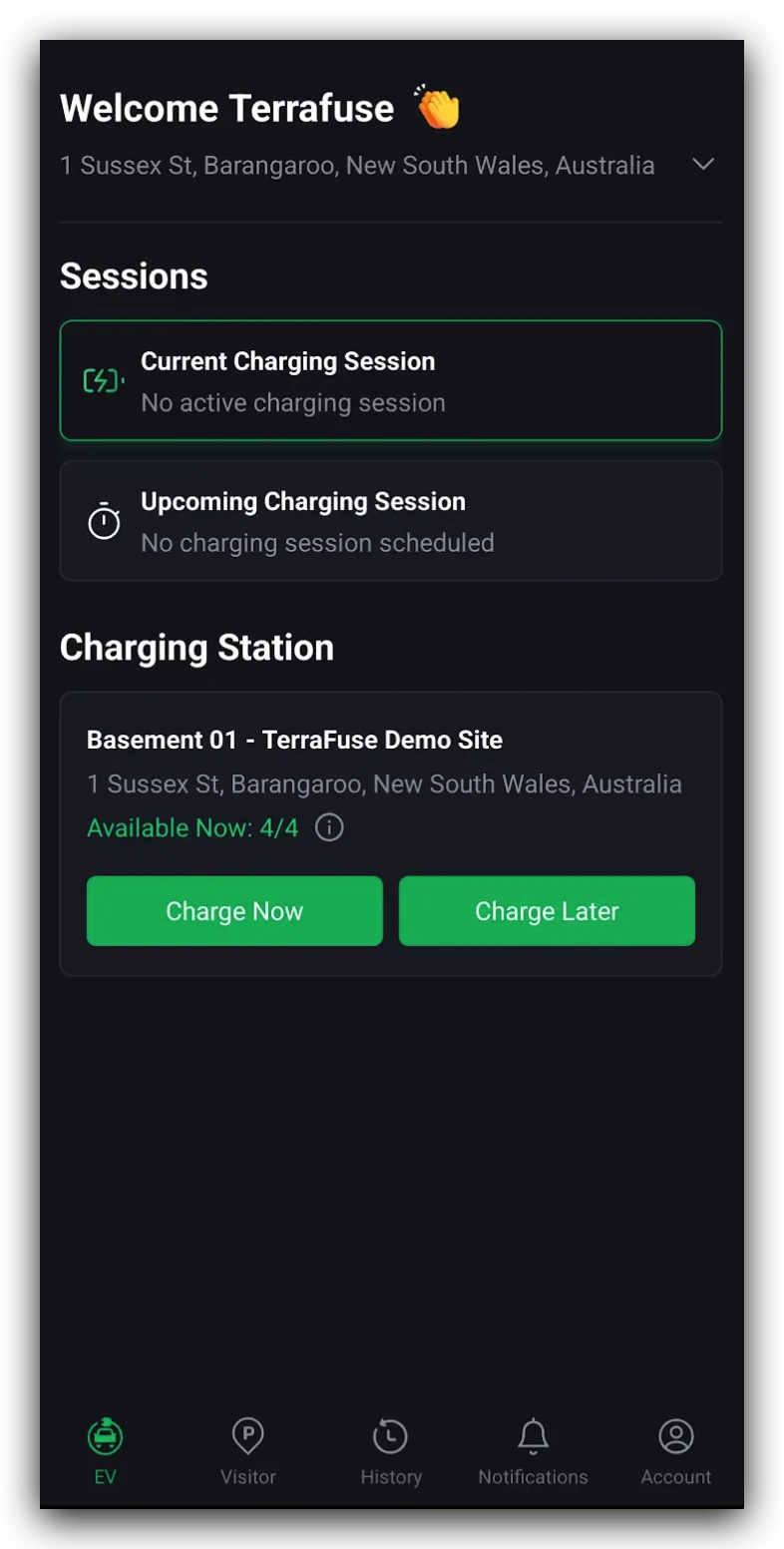This screenshot has height=1549, width=784.
Task: Select the Upcoming Charging Session card
Action: pyautogui.click(x=391, y=521)
